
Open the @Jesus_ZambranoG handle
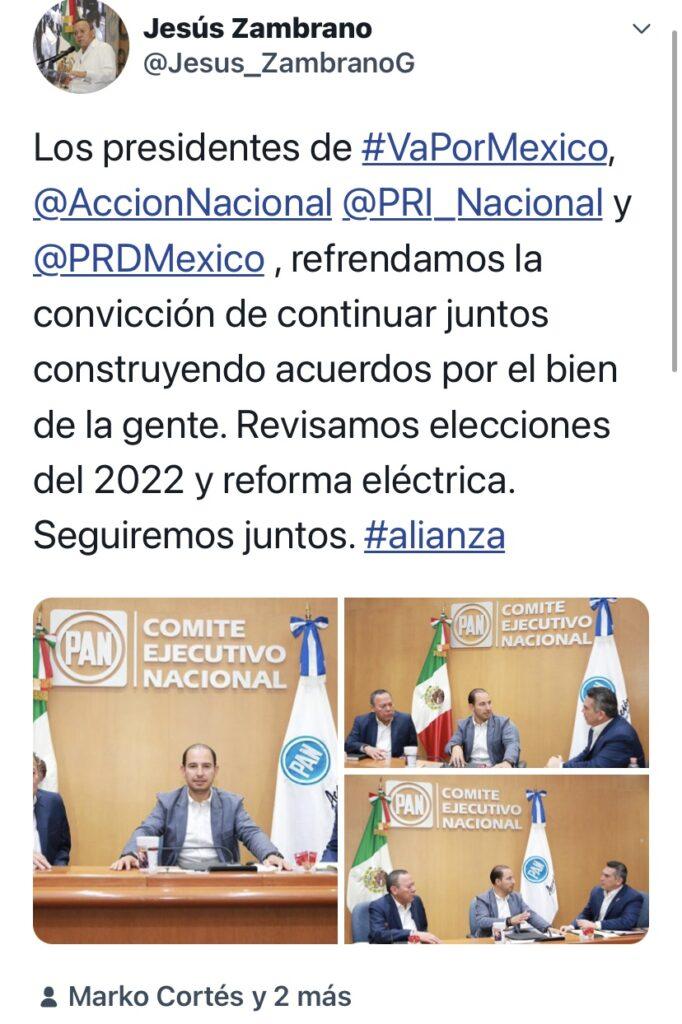(279, 63)
